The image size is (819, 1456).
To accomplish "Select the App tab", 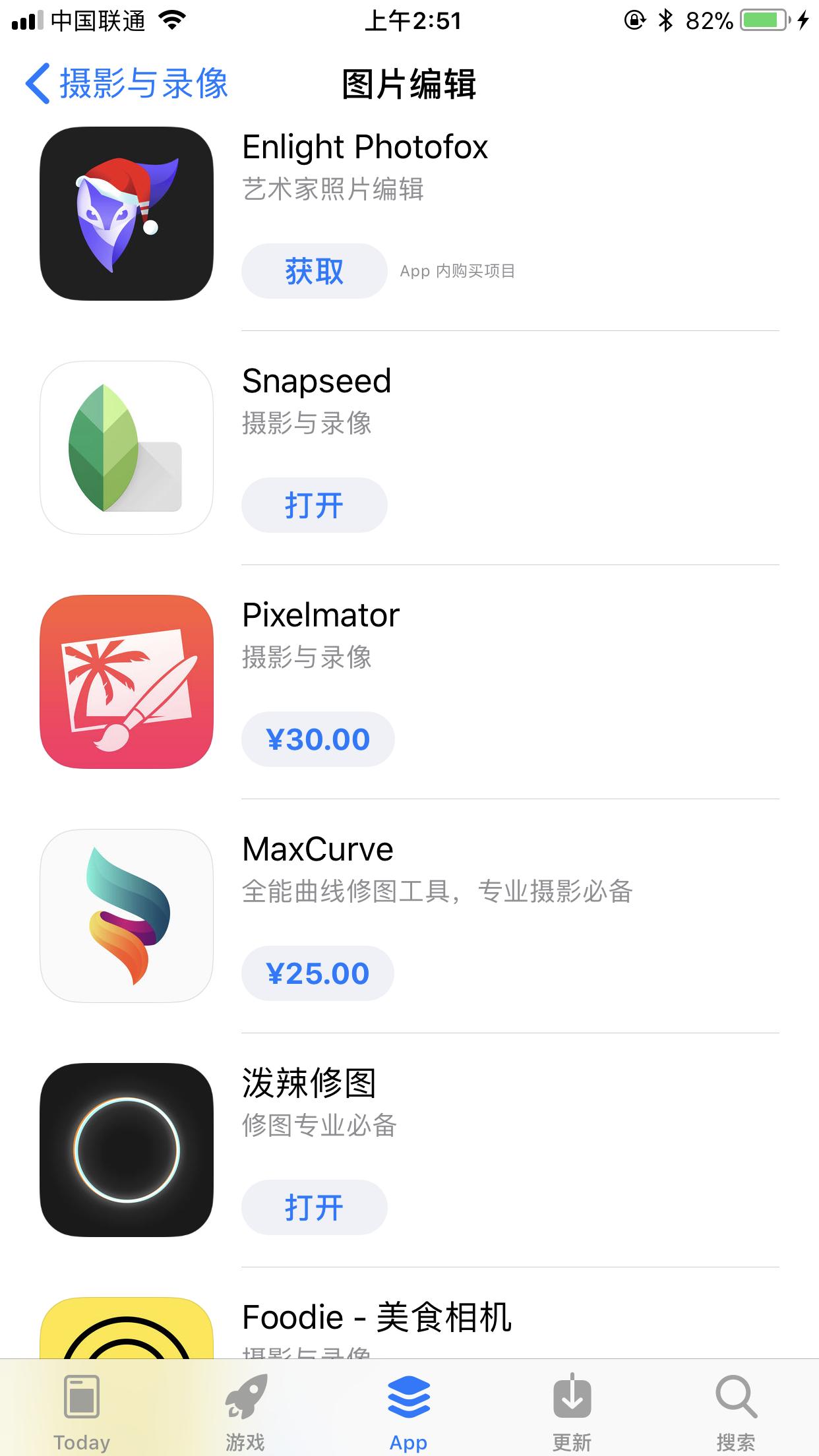I will click(x=409, y=1412).
